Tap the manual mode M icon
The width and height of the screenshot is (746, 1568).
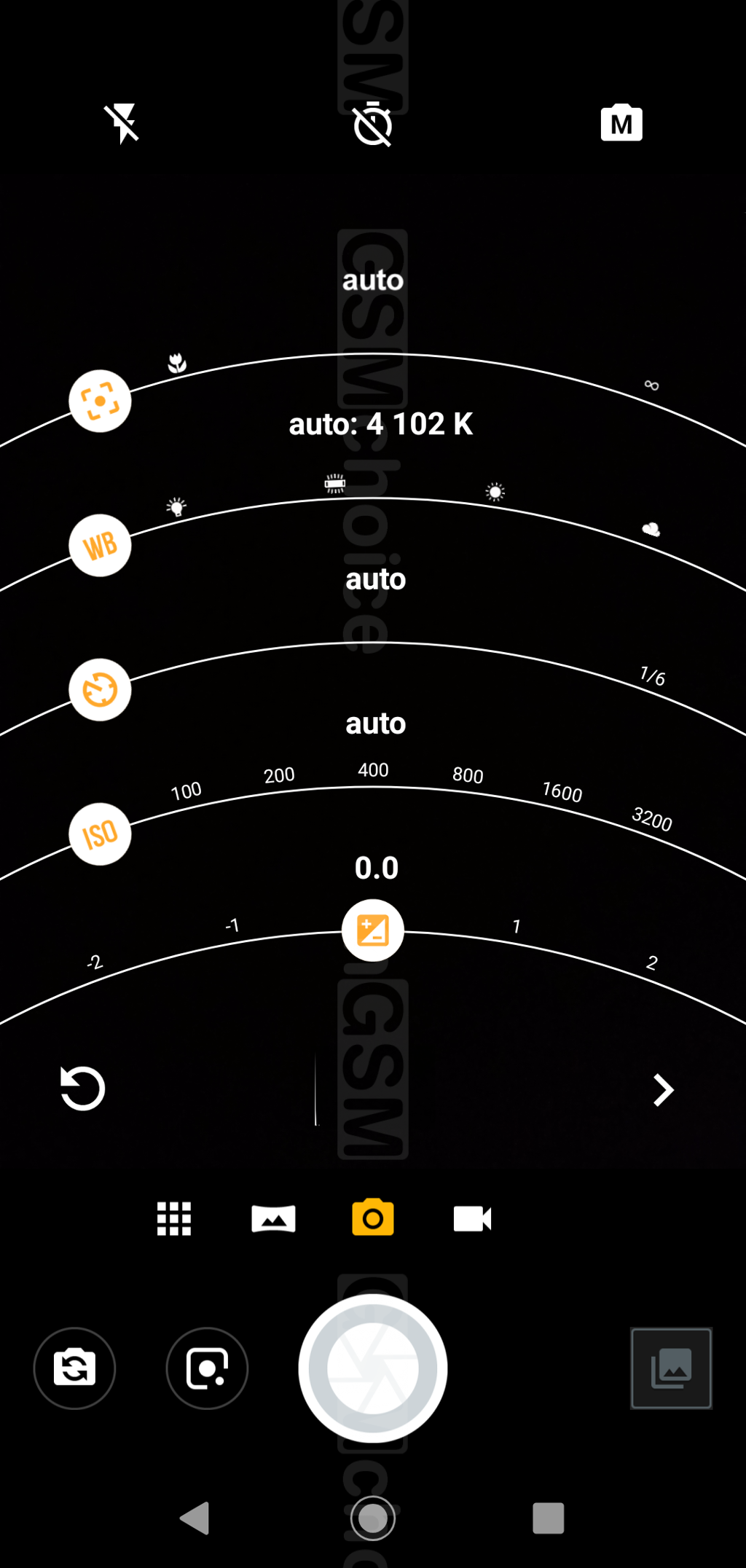click(x=621, y=123)
